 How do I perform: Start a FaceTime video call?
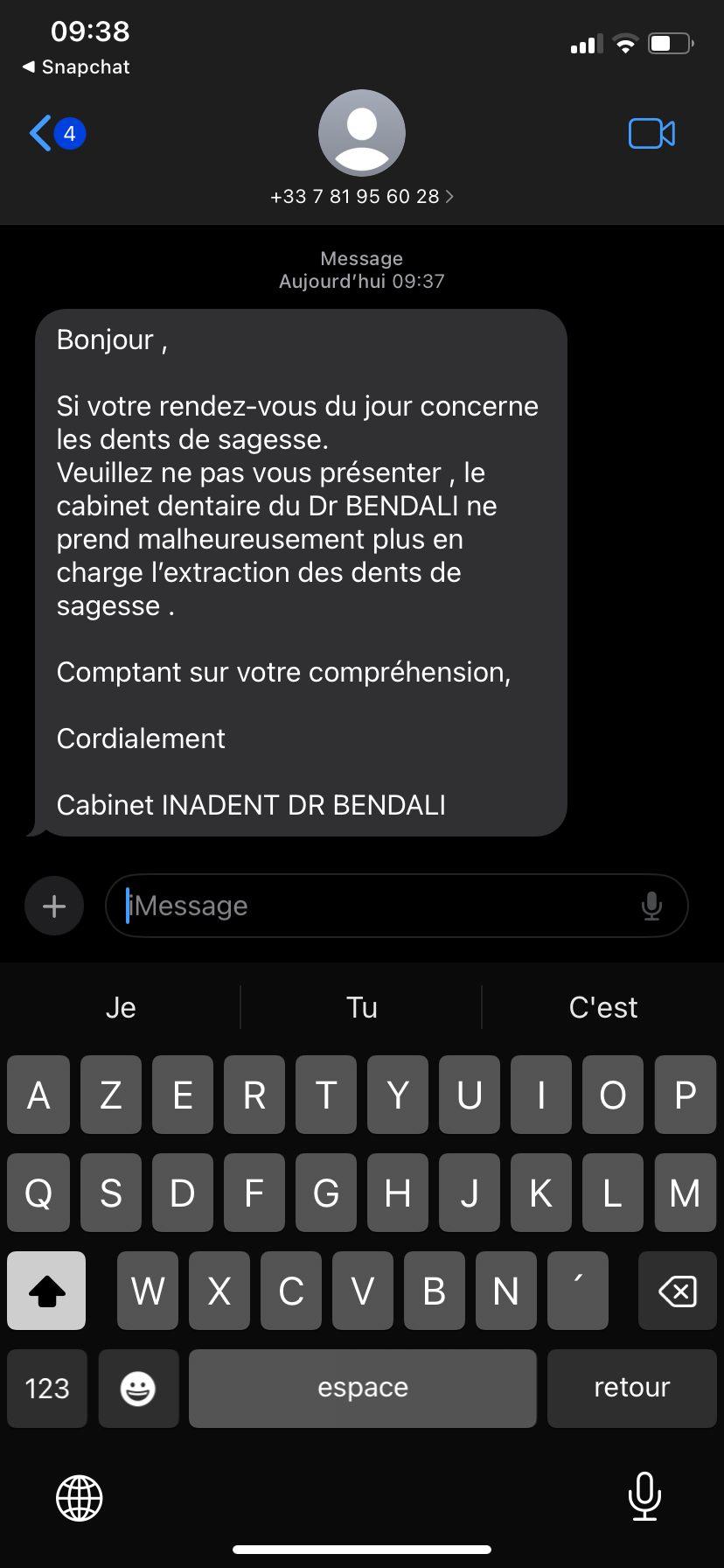(x=651, y=134)
